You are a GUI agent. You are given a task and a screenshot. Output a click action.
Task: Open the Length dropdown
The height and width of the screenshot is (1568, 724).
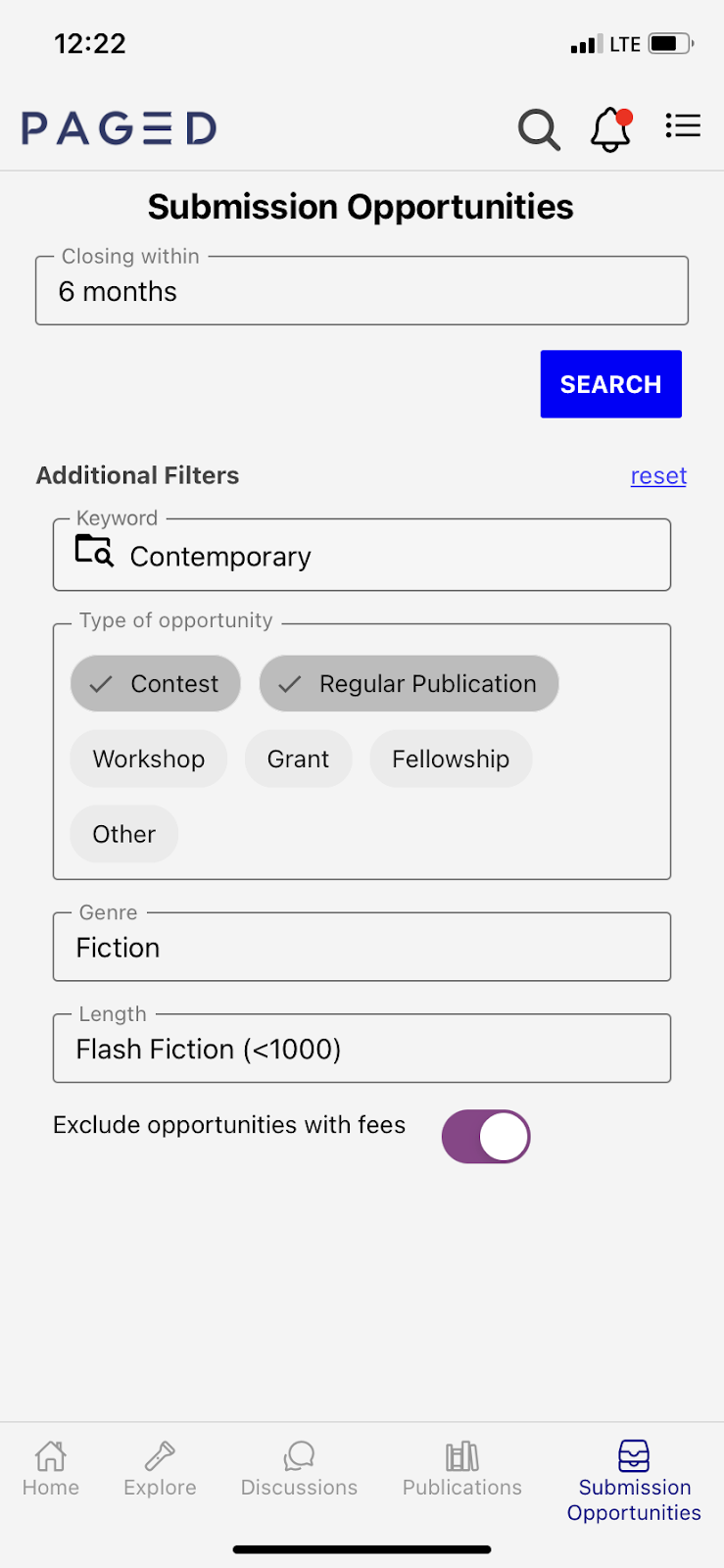tap(362, 1049)
